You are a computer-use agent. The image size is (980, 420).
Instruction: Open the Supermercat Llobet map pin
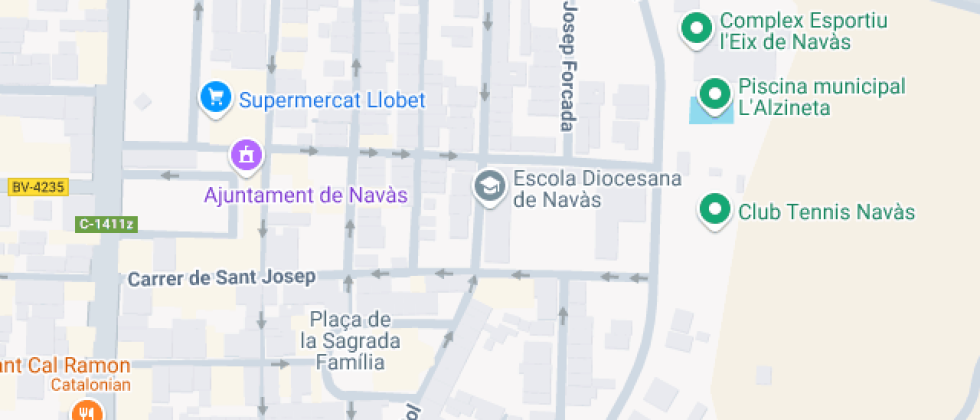click(x=215, y=97)
